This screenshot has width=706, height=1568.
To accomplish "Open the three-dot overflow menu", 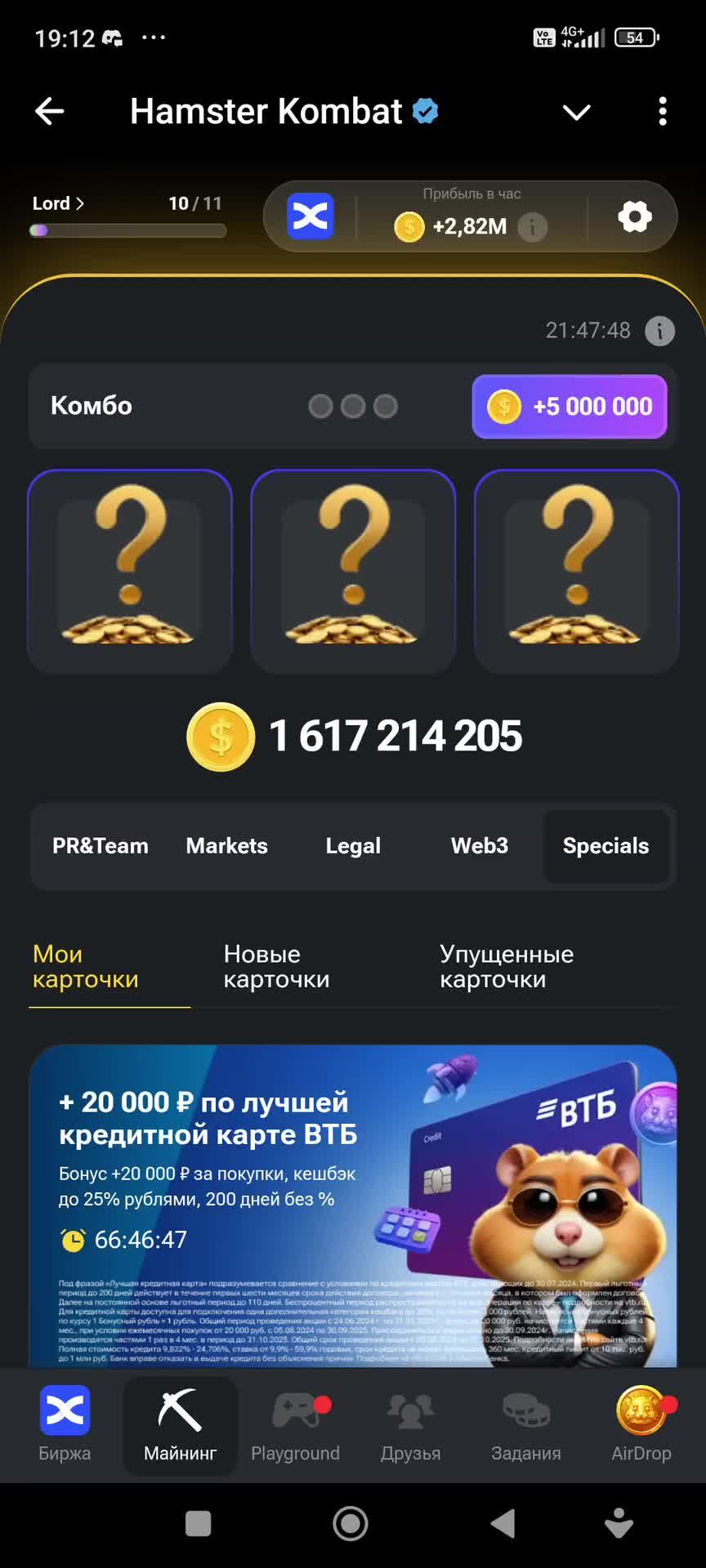I will 662,111.
